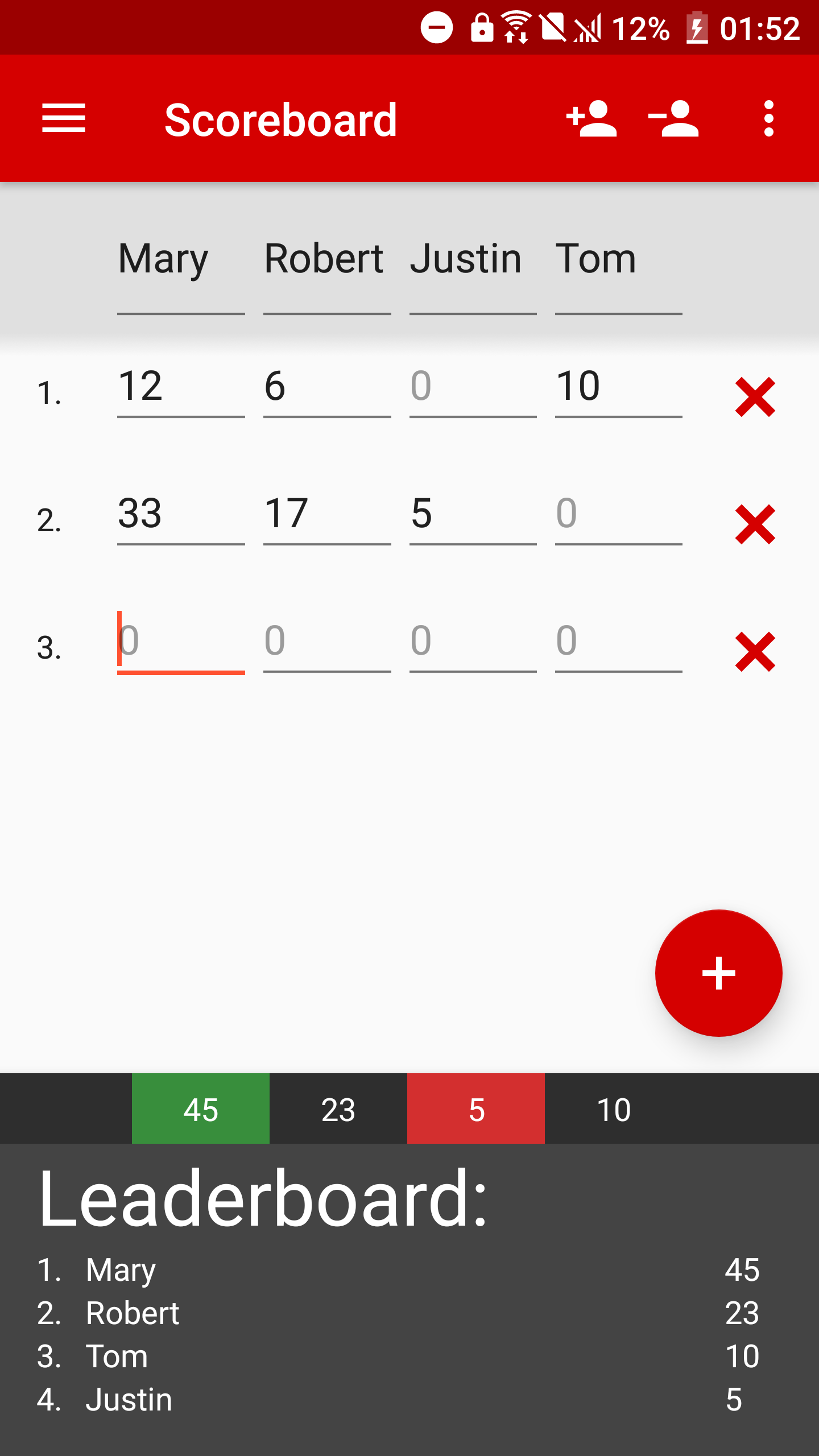Edit the Robert name field
819x1456 pixels.
pos(327,259)
